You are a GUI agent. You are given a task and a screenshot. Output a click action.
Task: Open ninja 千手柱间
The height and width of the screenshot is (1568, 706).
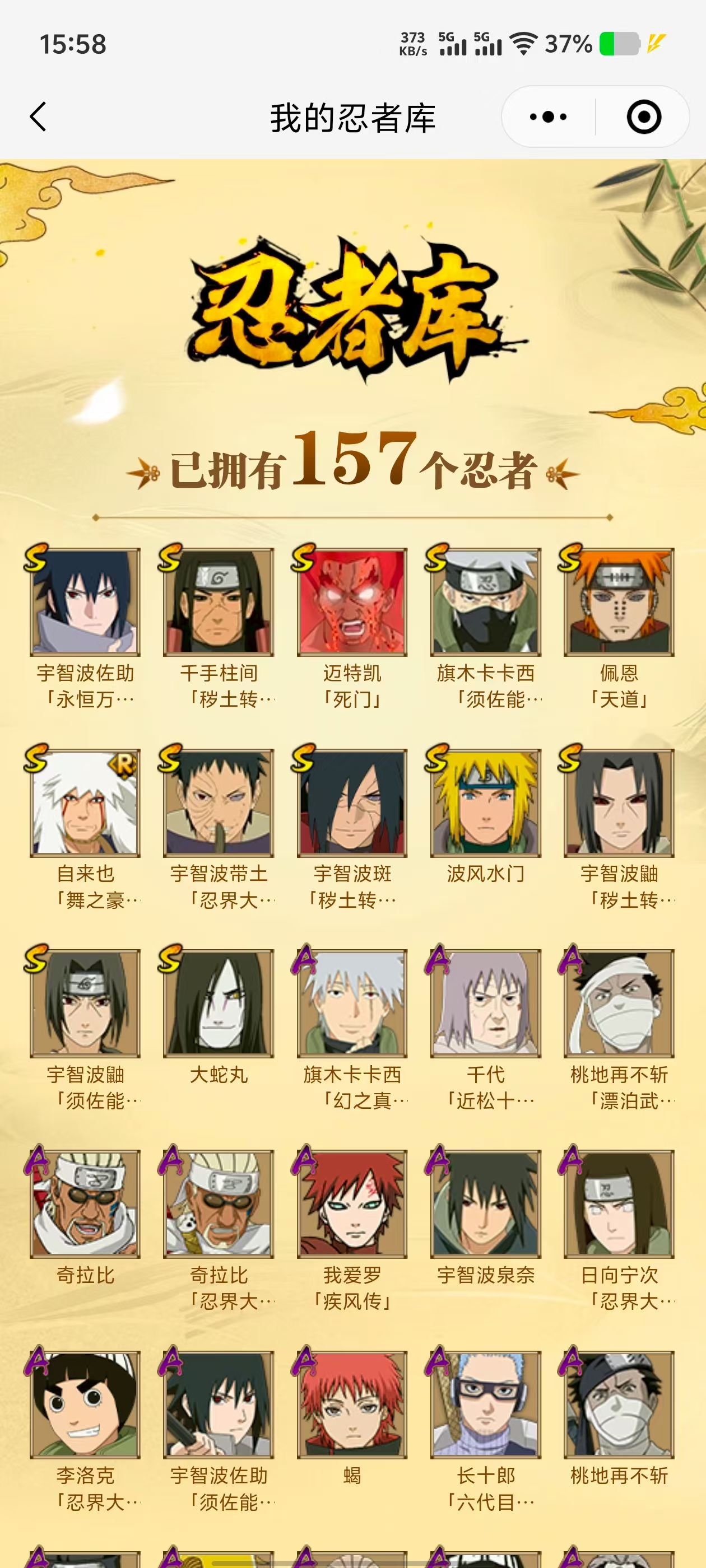[219, 601]
